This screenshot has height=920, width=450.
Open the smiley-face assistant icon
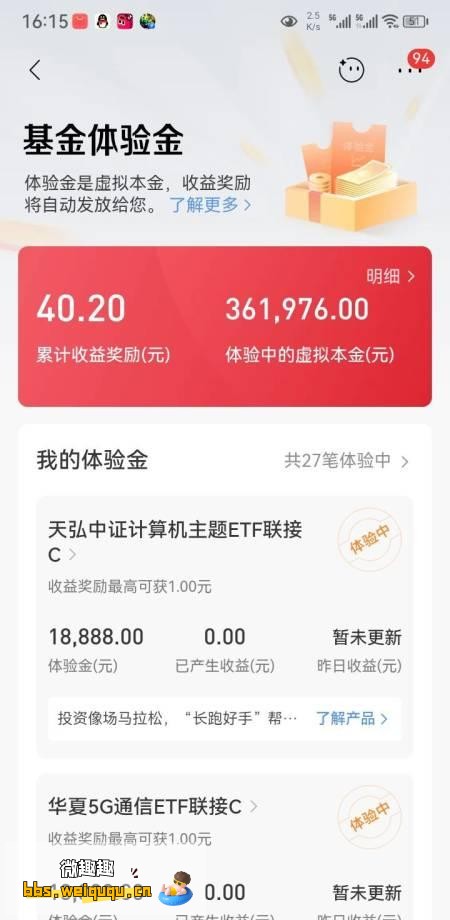tap(351, 70)
